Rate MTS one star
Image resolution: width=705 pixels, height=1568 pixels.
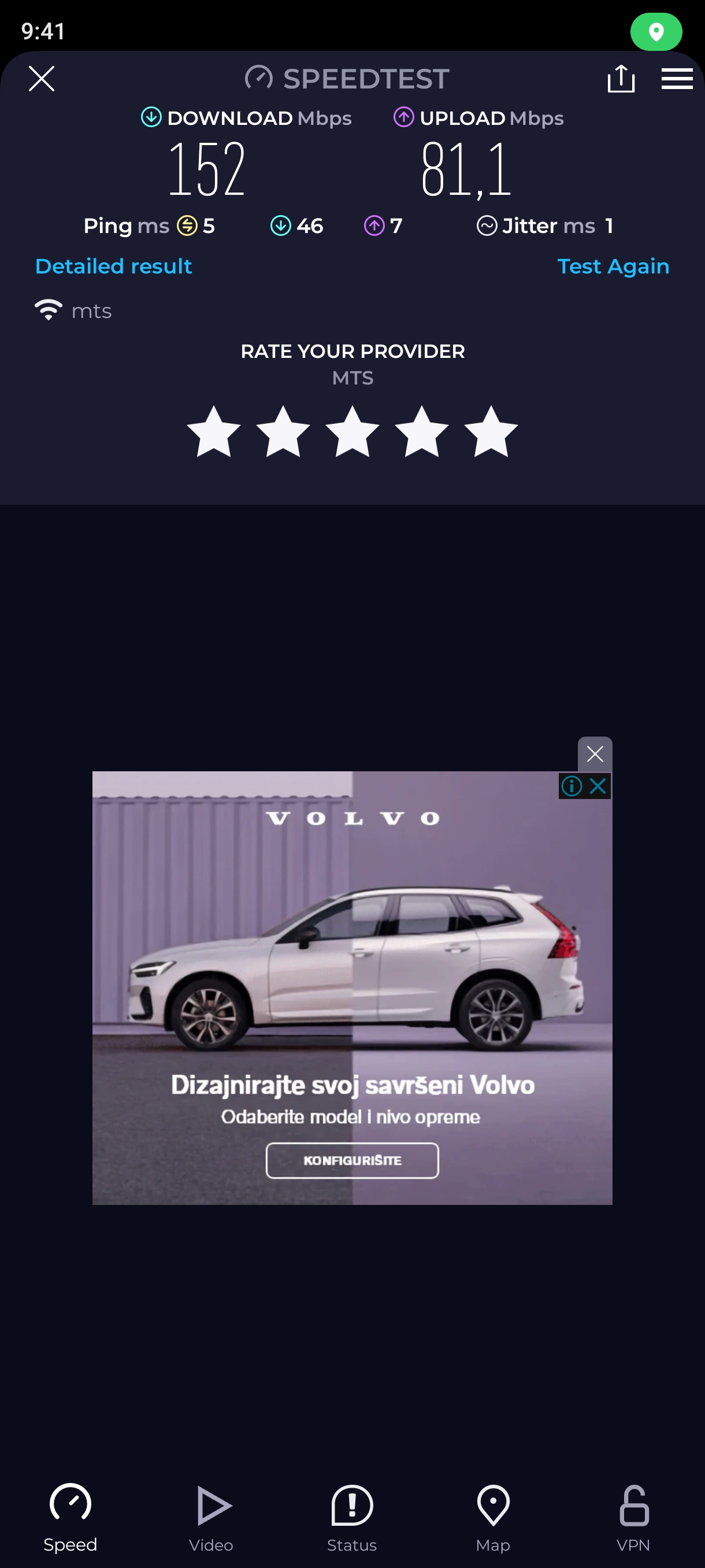click(213, 432)
